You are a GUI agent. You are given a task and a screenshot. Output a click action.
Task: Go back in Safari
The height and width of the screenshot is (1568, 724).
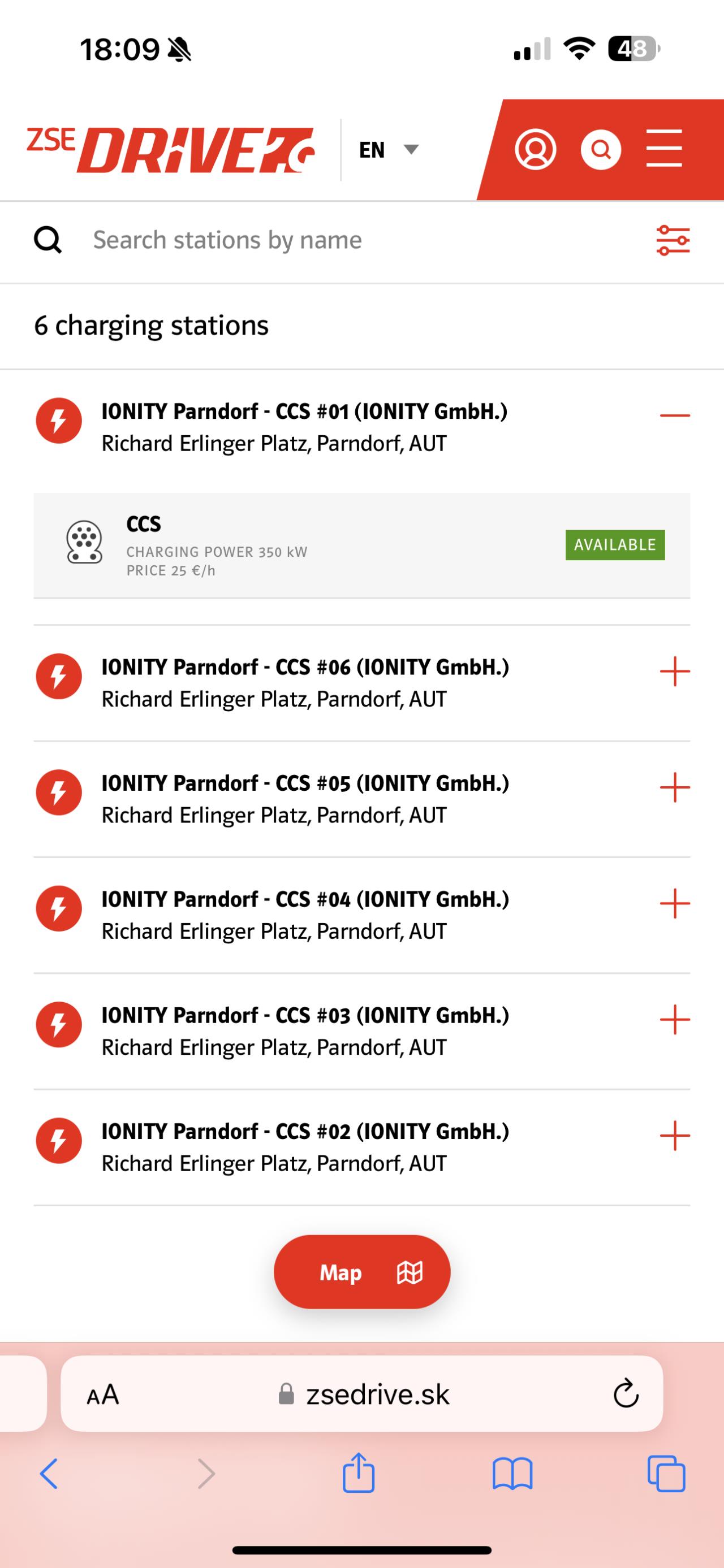[x=49, y=1474]
